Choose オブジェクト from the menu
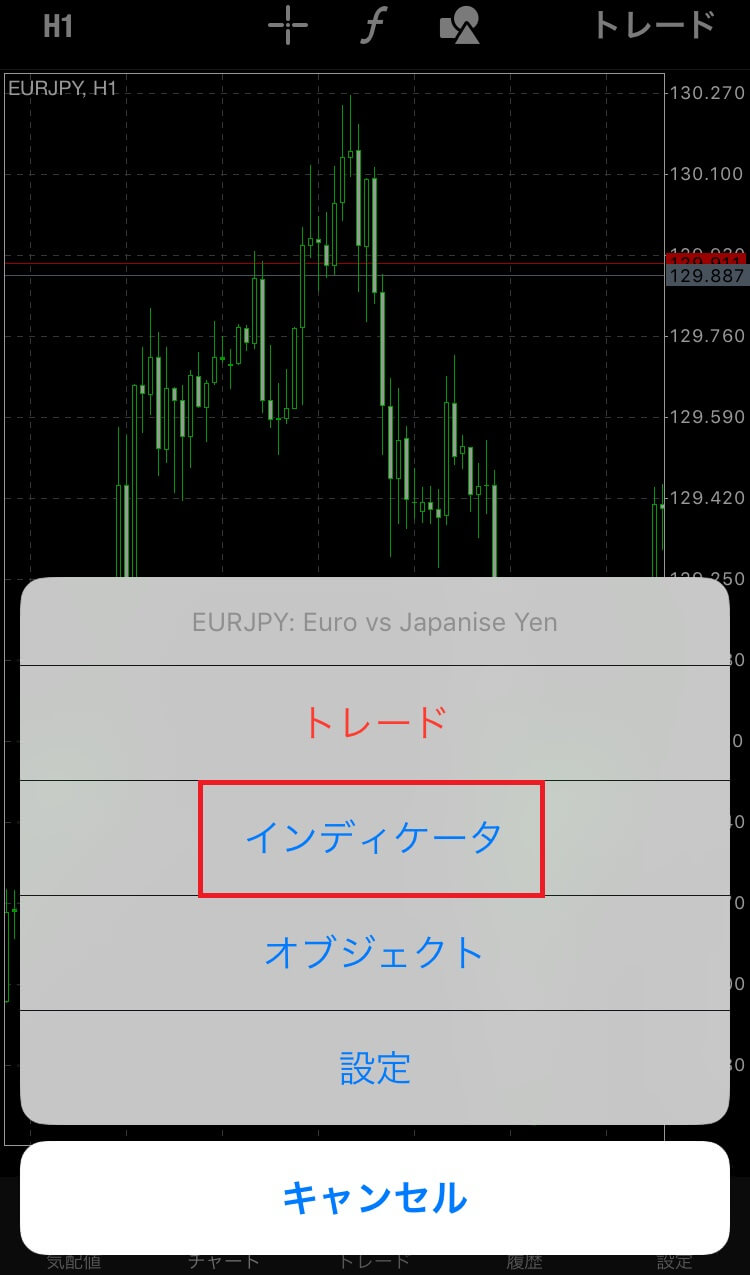 374,952
